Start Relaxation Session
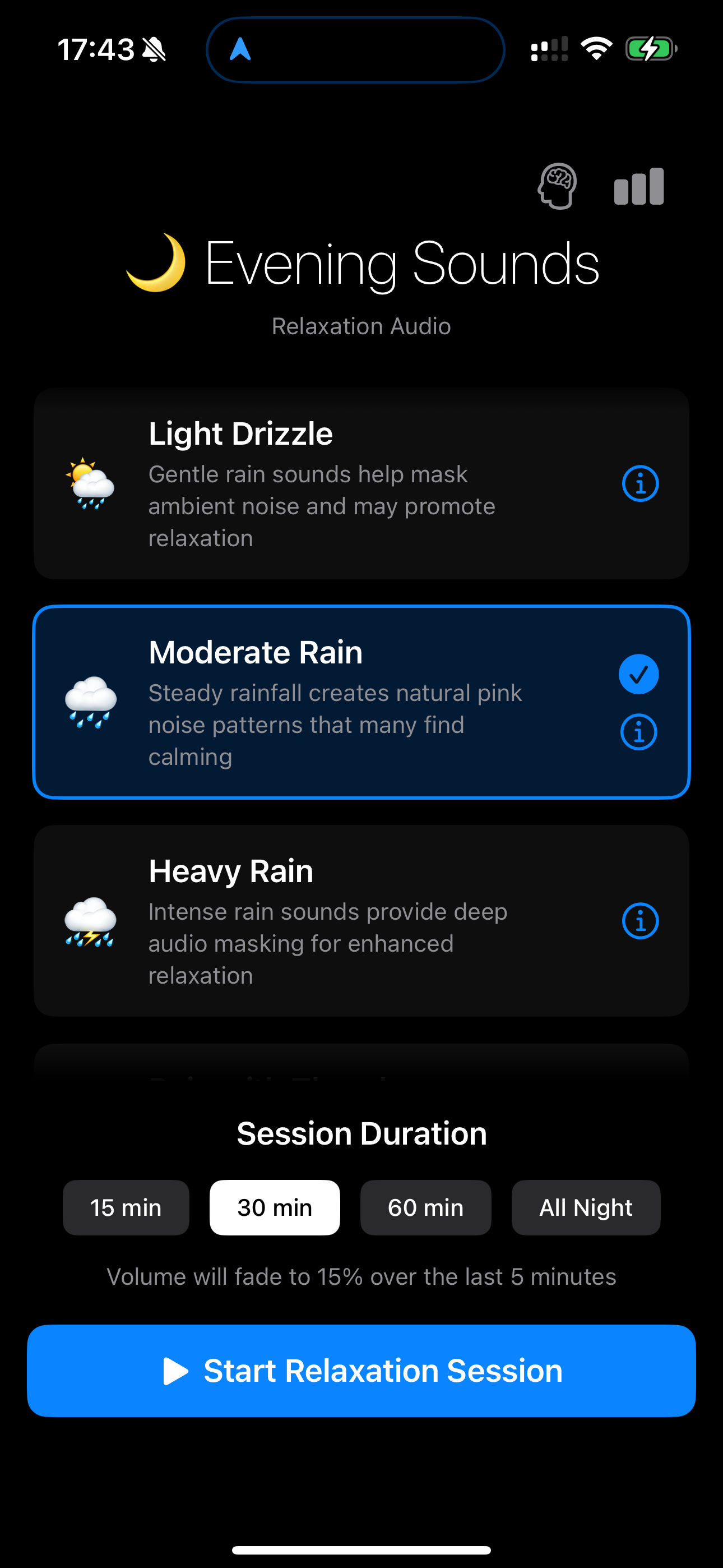The width and height of the screenshot is (723, 1568). 361,1371
